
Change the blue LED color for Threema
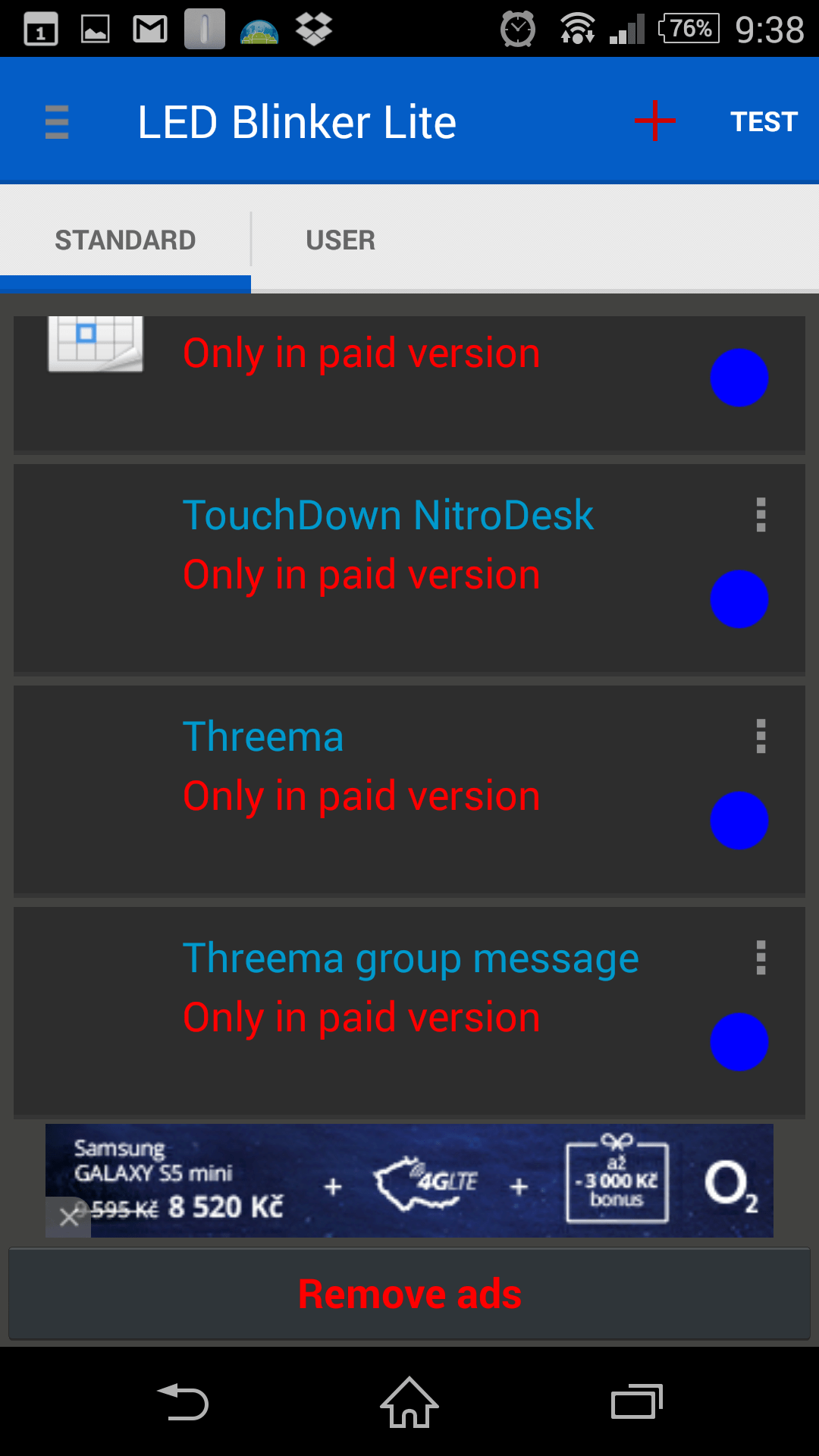pyautogui.click(x=739, y=821)
